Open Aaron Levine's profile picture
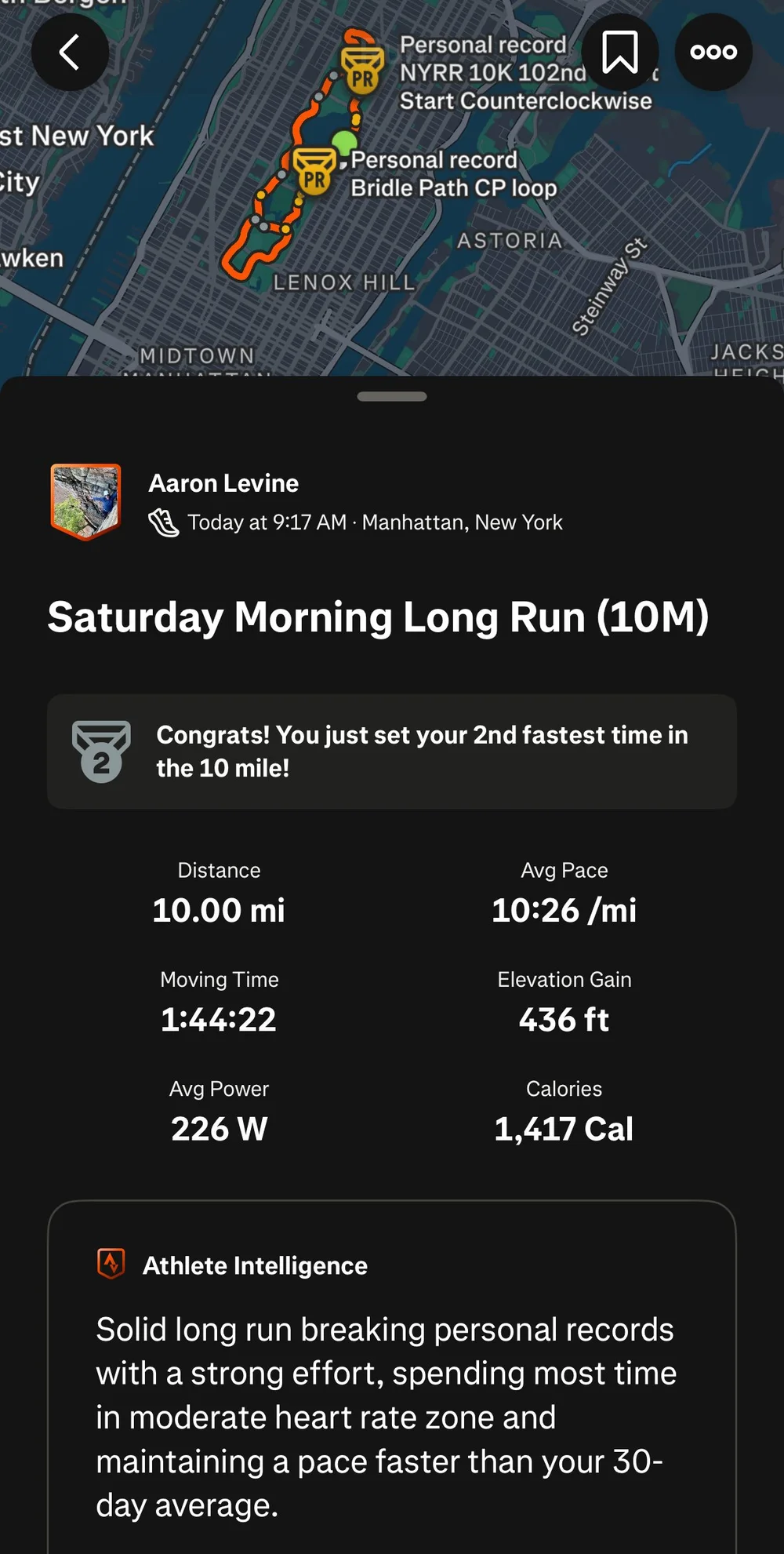 85,502
